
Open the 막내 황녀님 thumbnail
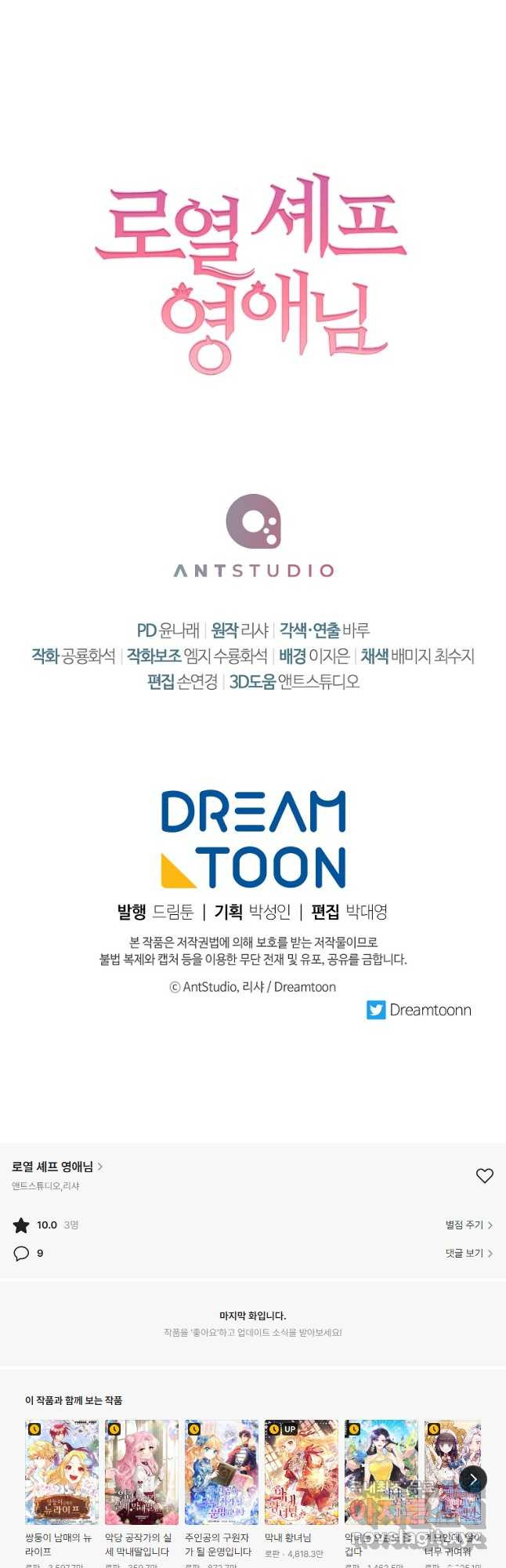click(302, 1472)
